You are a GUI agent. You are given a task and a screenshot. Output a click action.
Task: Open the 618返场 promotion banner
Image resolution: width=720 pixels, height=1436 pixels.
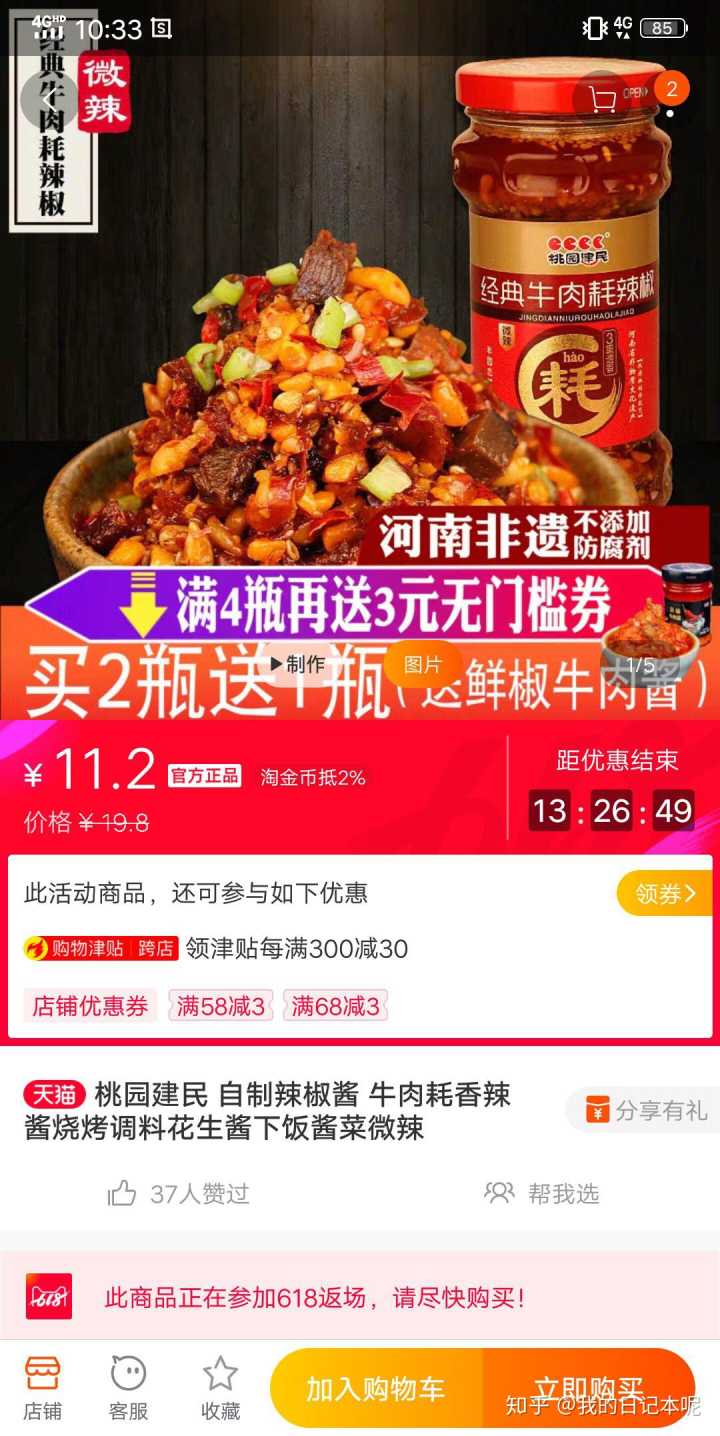click(x=360, y=1298)
